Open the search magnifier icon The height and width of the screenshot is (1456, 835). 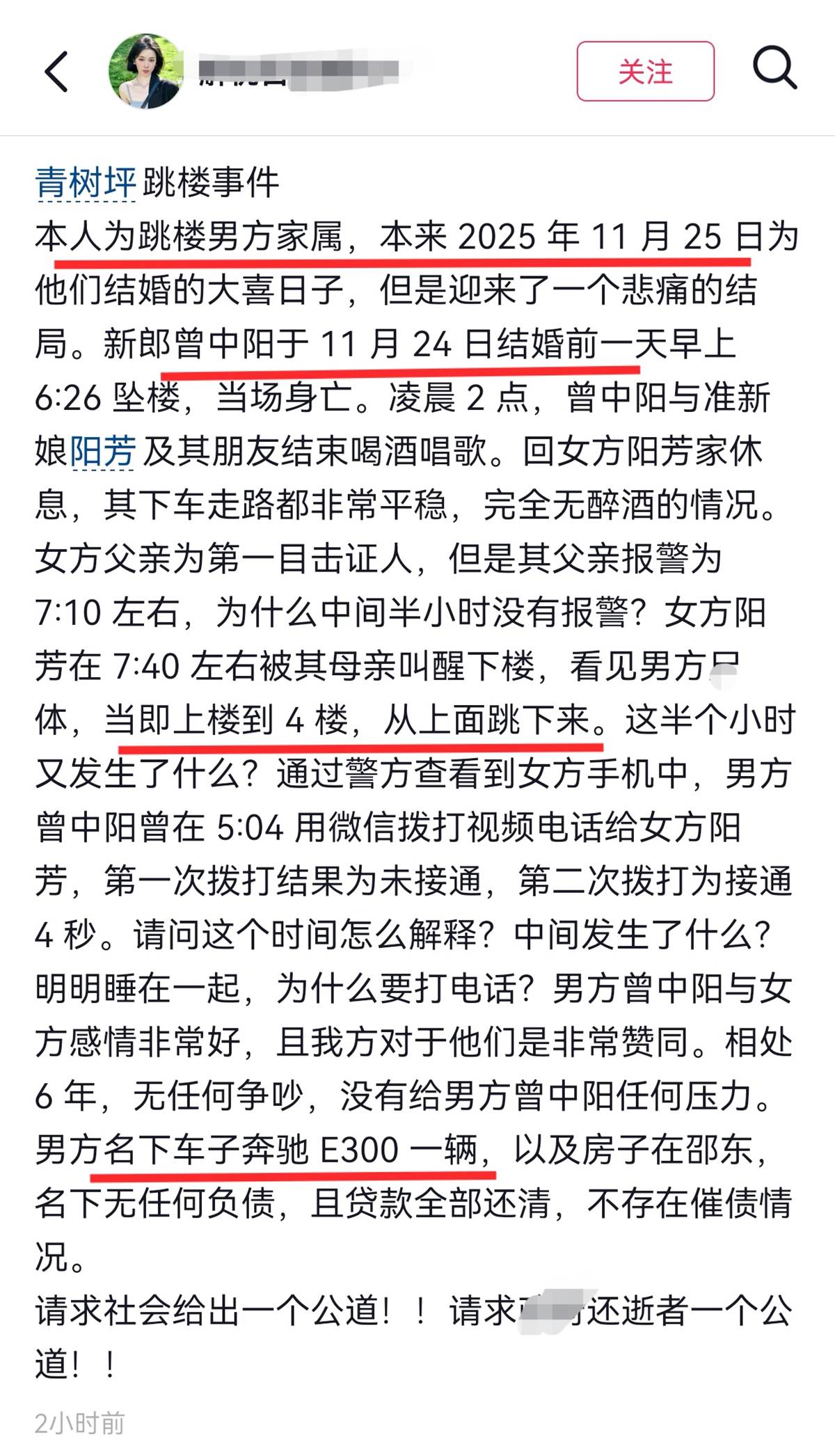tap(774, 69)
